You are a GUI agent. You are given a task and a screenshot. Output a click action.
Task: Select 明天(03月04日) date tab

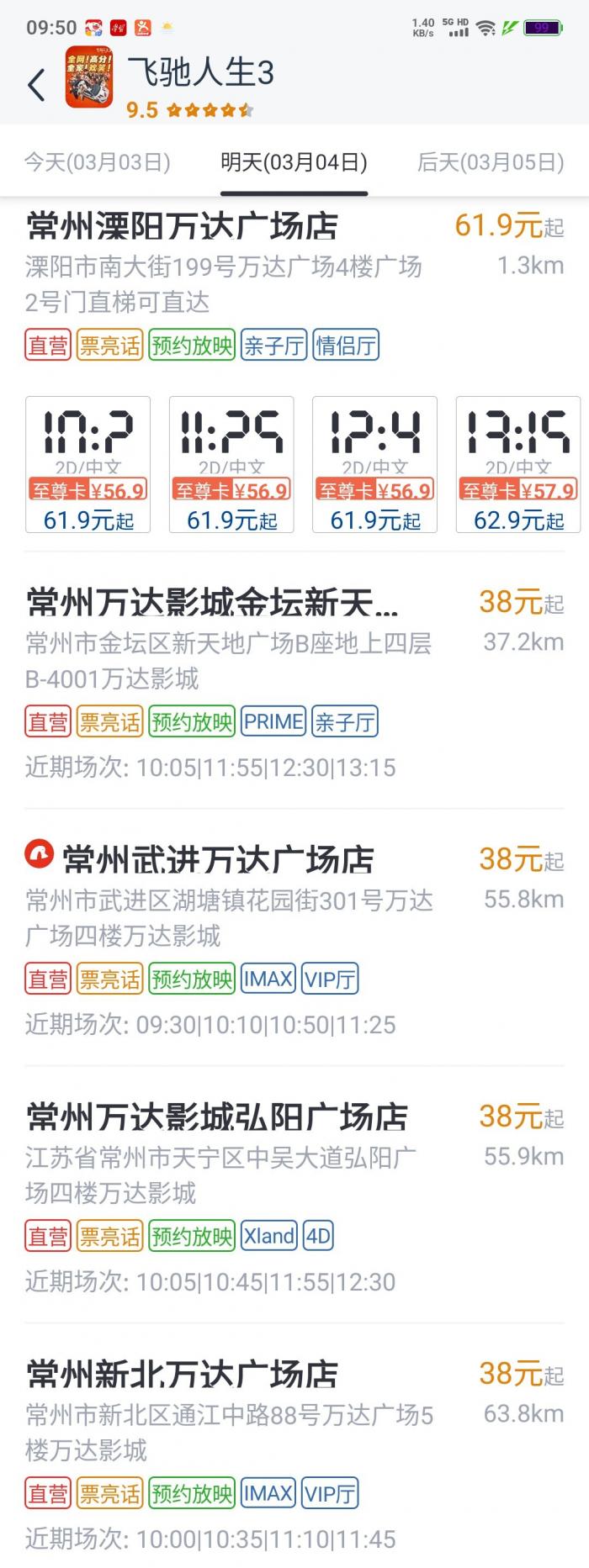tap(294, 161)
